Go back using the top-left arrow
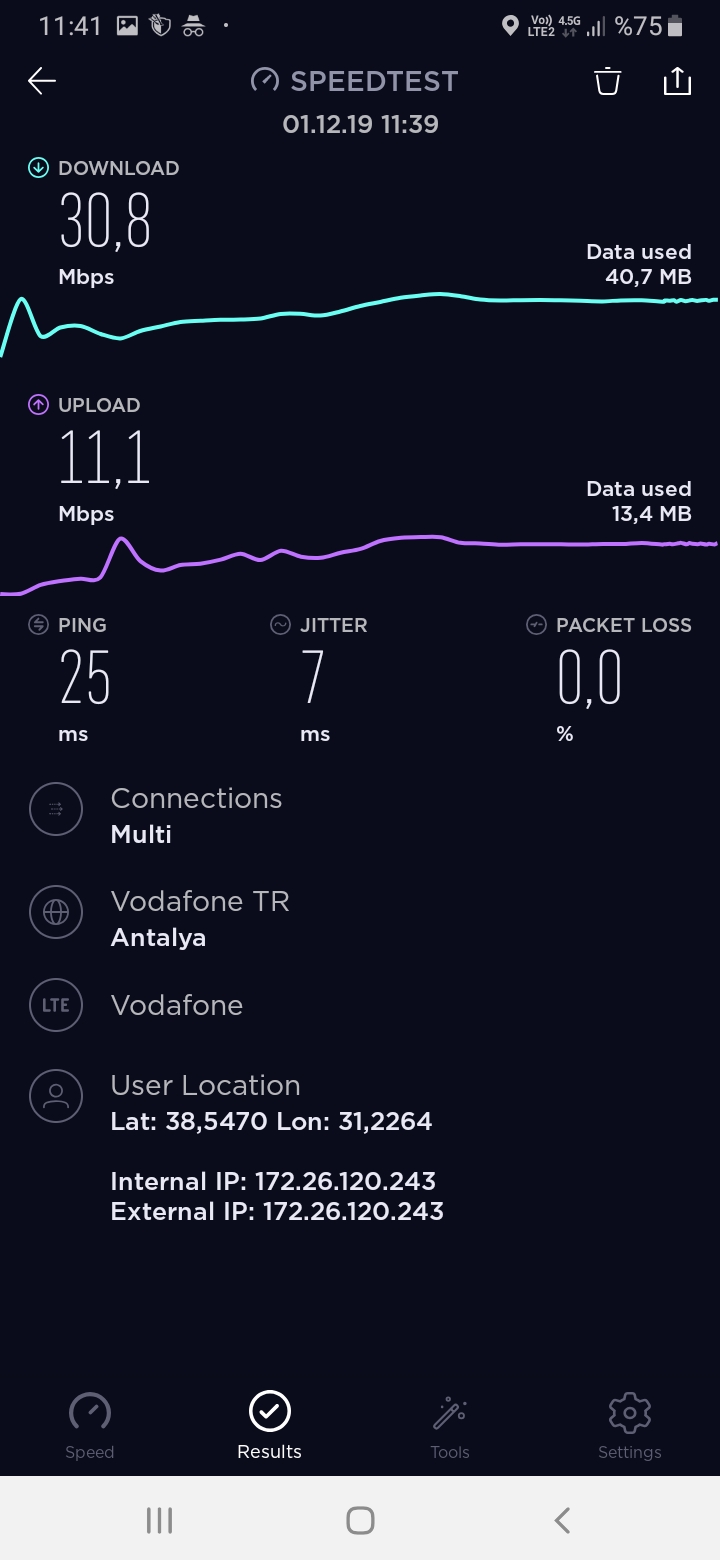The height and width of the screenshot is (1560, 720). 42,81
